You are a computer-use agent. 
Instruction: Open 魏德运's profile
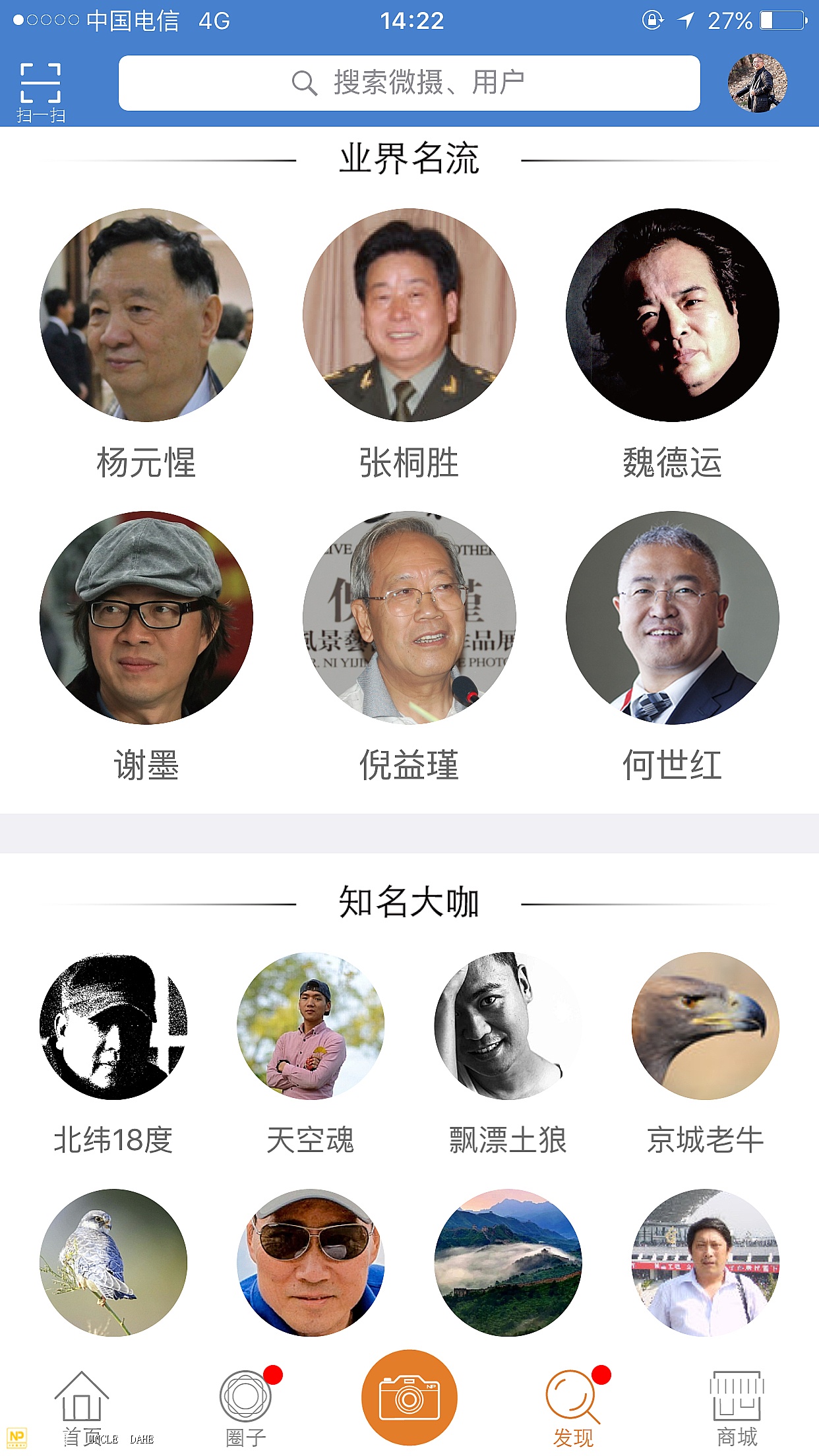(x=672, y=315)
